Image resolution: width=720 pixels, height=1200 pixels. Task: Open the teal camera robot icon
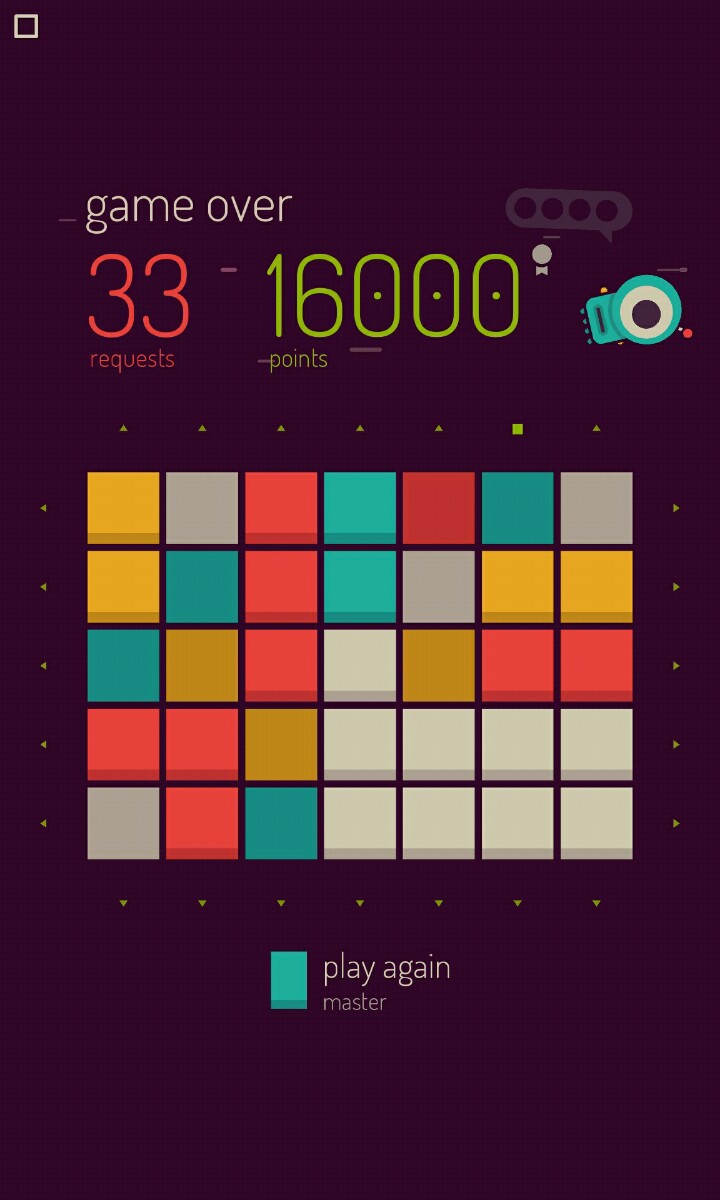[x=636, y=312]
